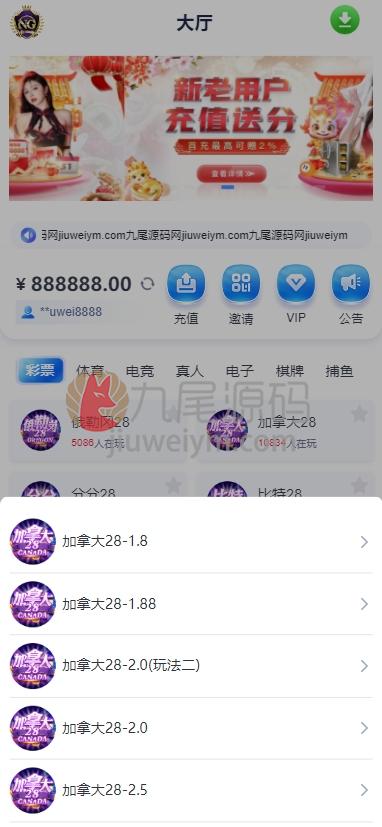The height and width of the screenshot is (827, 382).
Task: Choose 加拿大28-2.0(玩法二)
Action: click(x=191, y=666)
